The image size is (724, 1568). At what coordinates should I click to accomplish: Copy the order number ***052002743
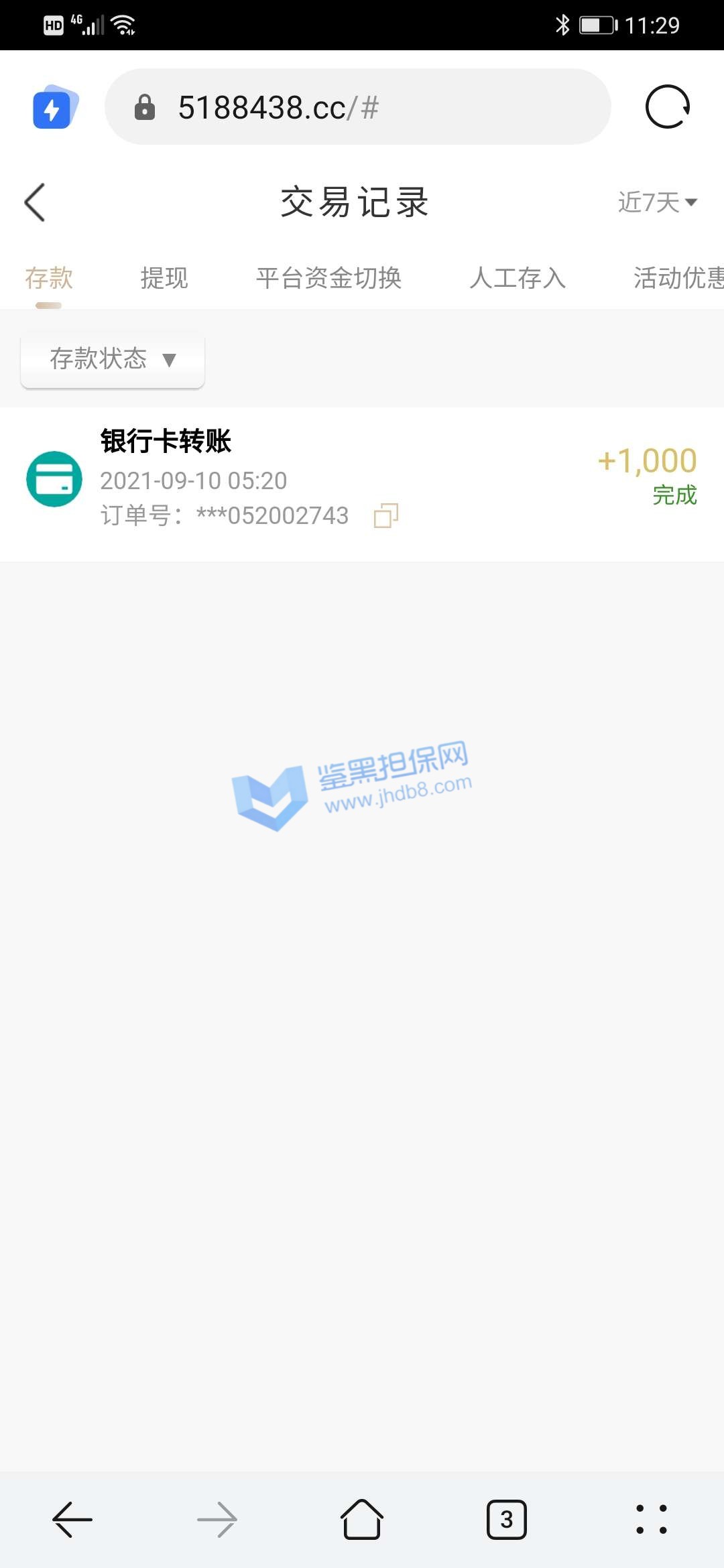tap(386, 515)
